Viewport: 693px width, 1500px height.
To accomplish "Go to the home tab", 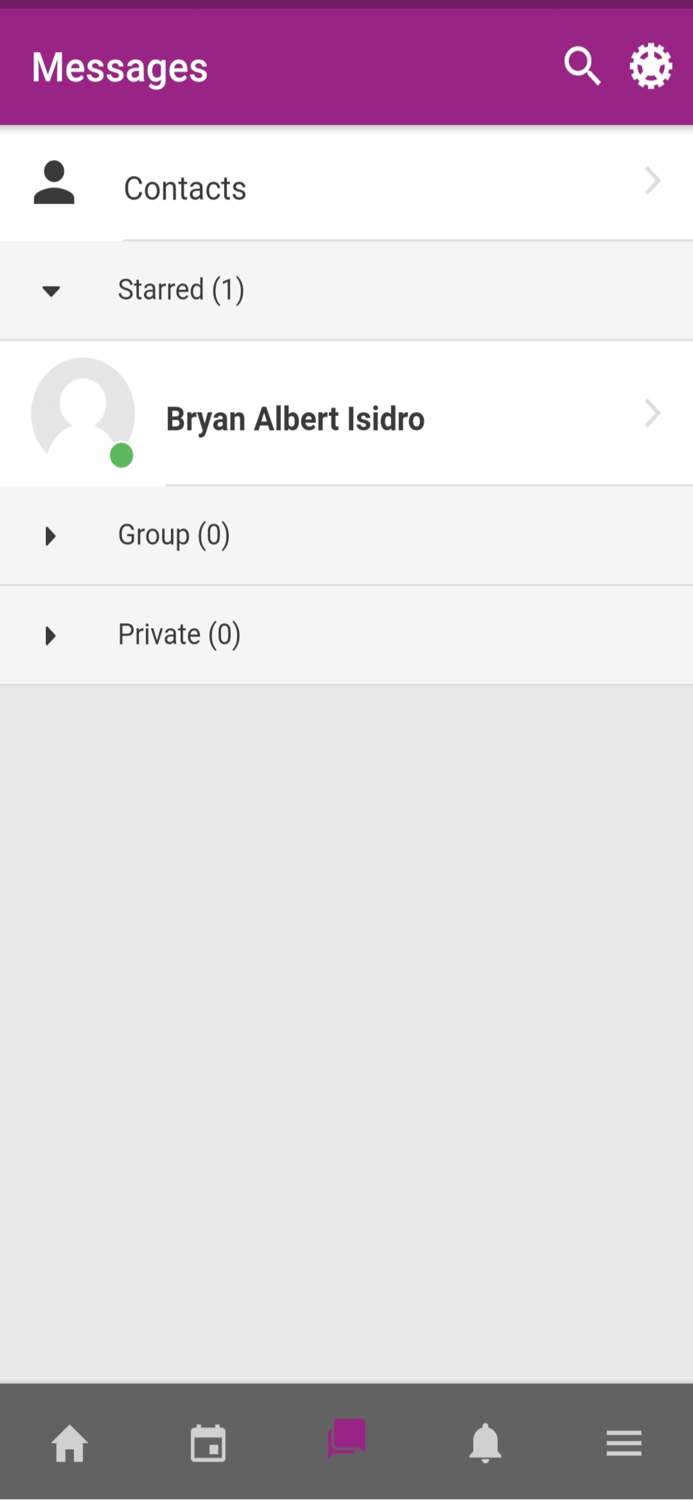I will (70, 1443).
